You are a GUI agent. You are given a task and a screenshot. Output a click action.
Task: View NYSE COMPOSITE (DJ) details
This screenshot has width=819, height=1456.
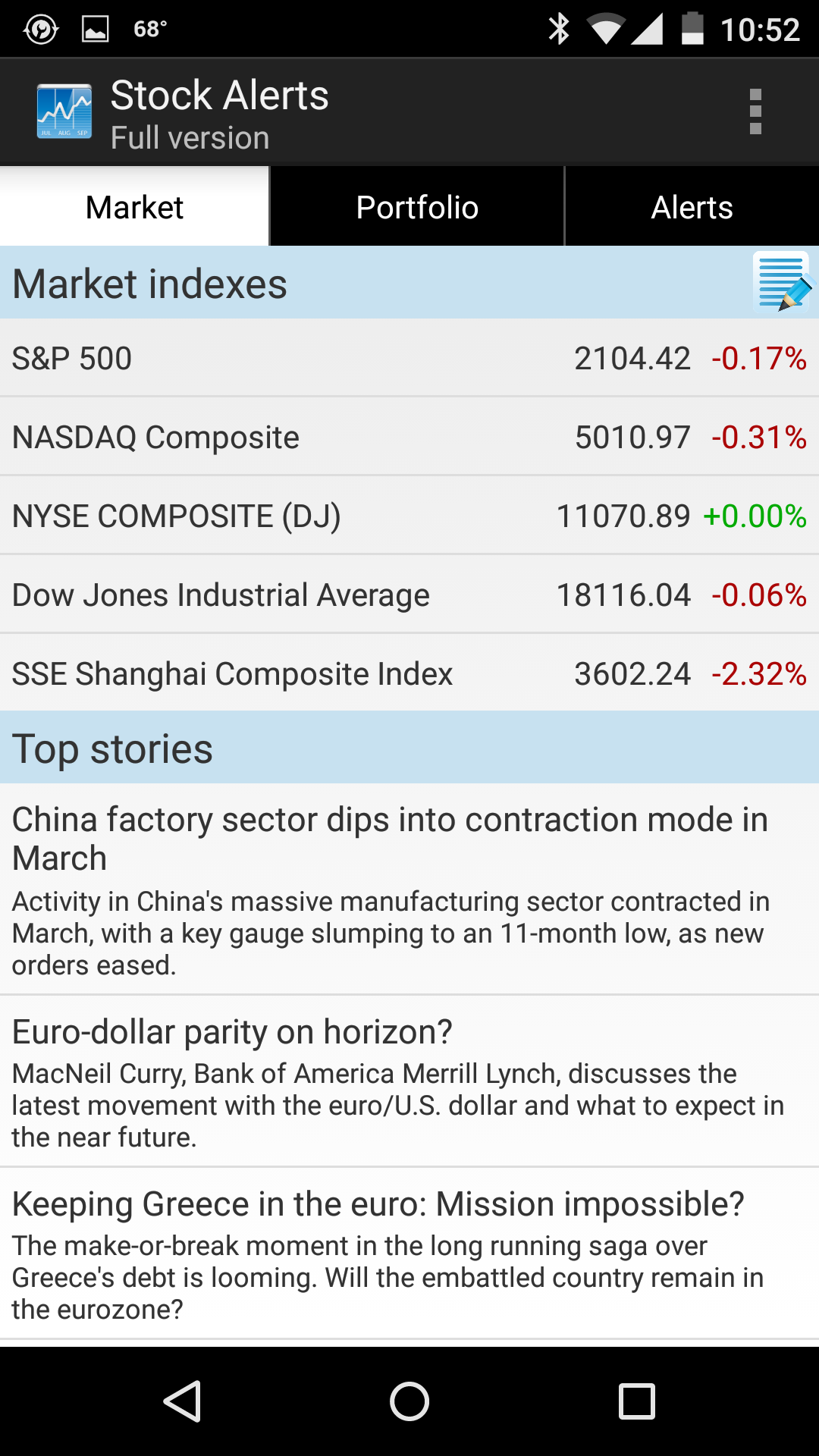[409, 515]
